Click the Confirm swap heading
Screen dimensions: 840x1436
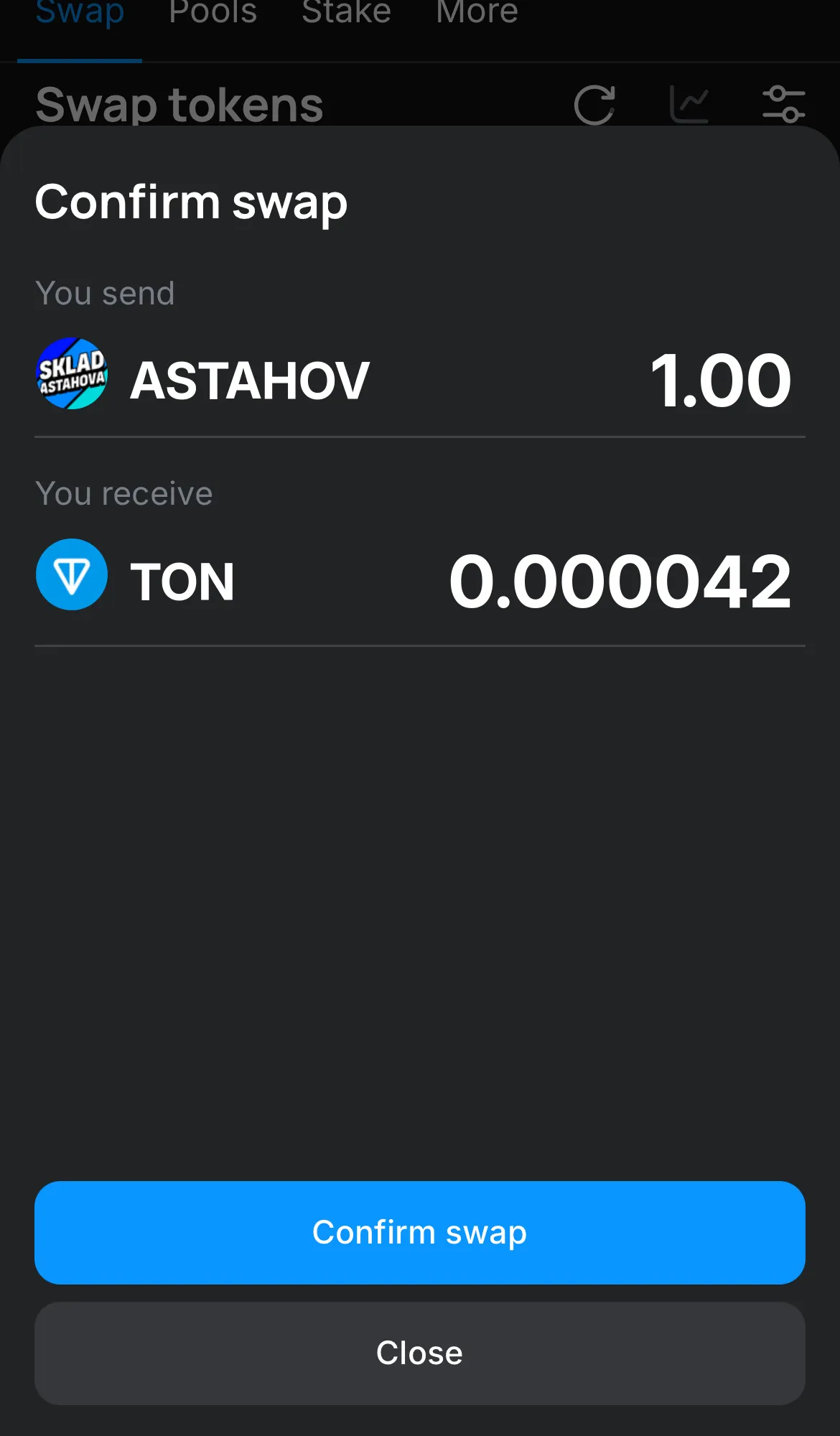(x=191, y=202)
